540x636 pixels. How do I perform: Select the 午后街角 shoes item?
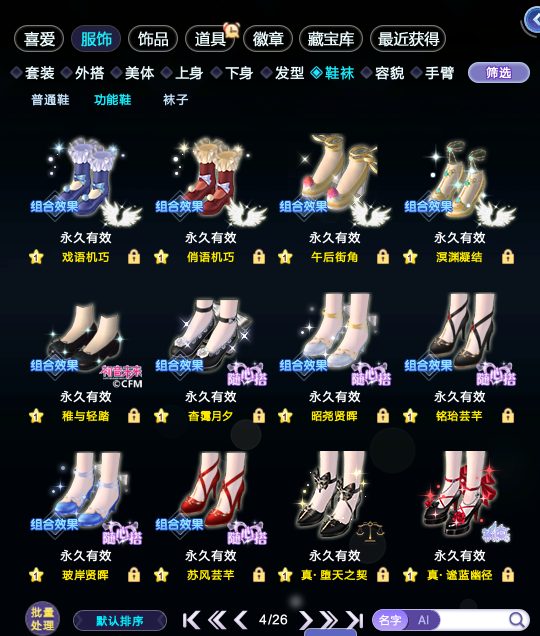(335, 201)
